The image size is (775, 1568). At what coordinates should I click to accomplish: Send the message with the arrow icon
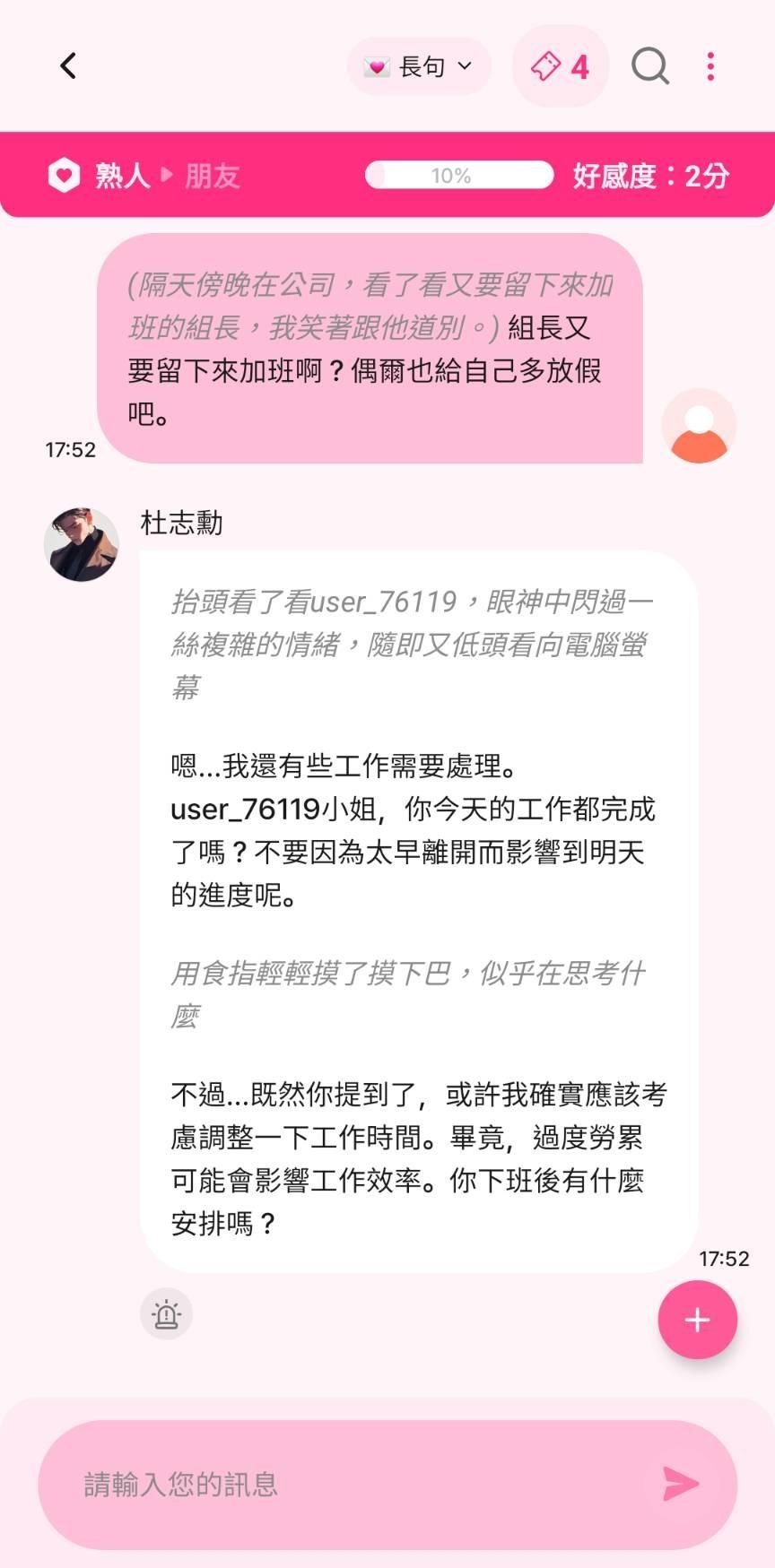(681, 1485)
